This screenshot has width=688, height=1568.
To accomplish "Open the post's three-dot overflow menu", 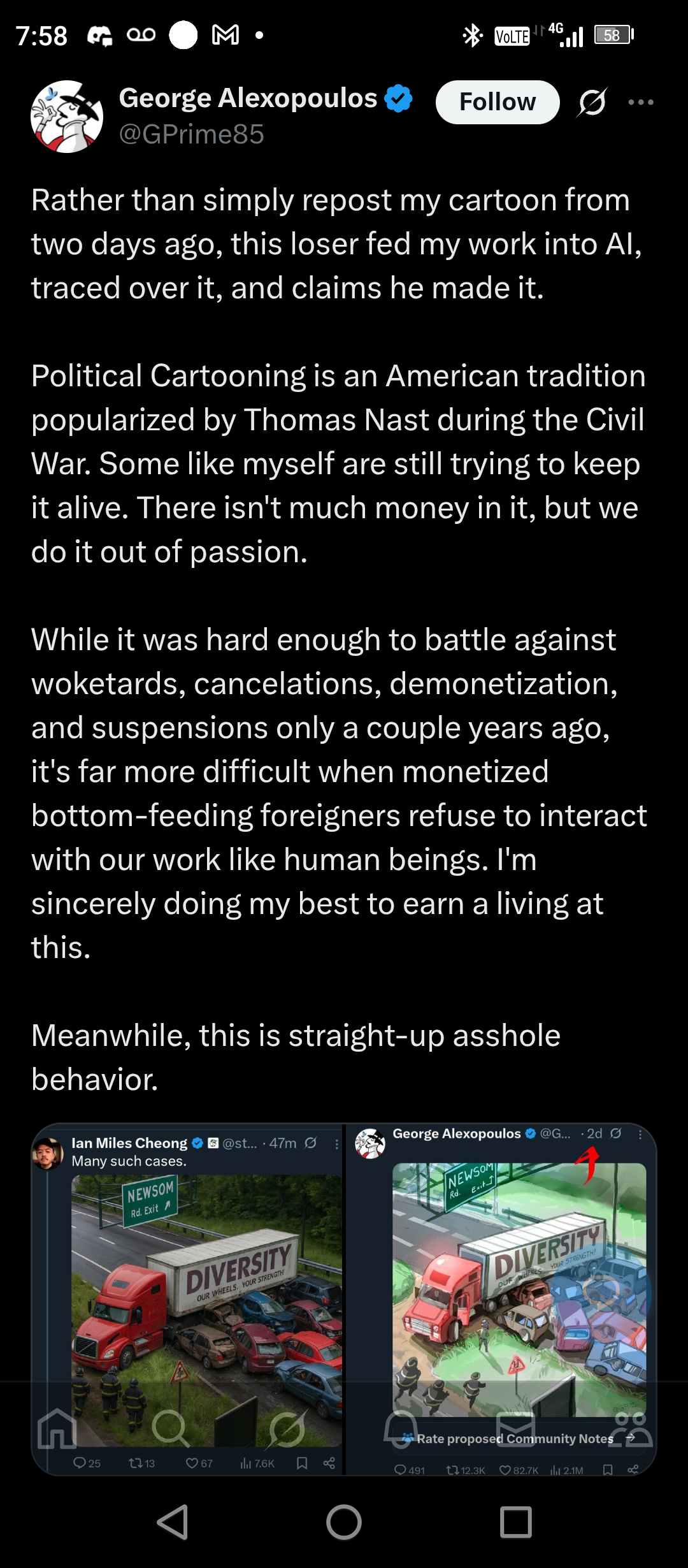I will 641,102.
